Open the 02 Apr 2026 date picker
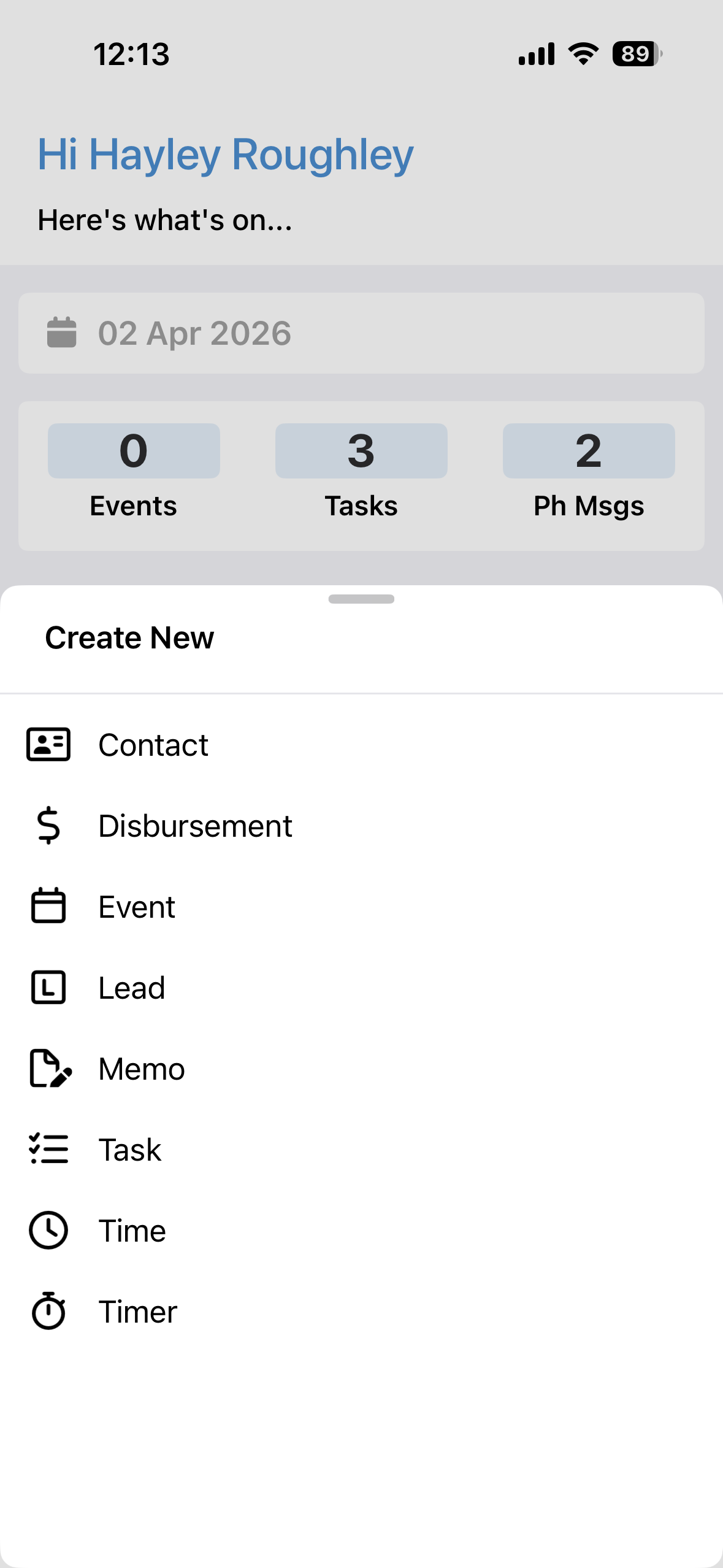Image resolution: width=723 pixels, height=1568 pixels. pos(361,333)
